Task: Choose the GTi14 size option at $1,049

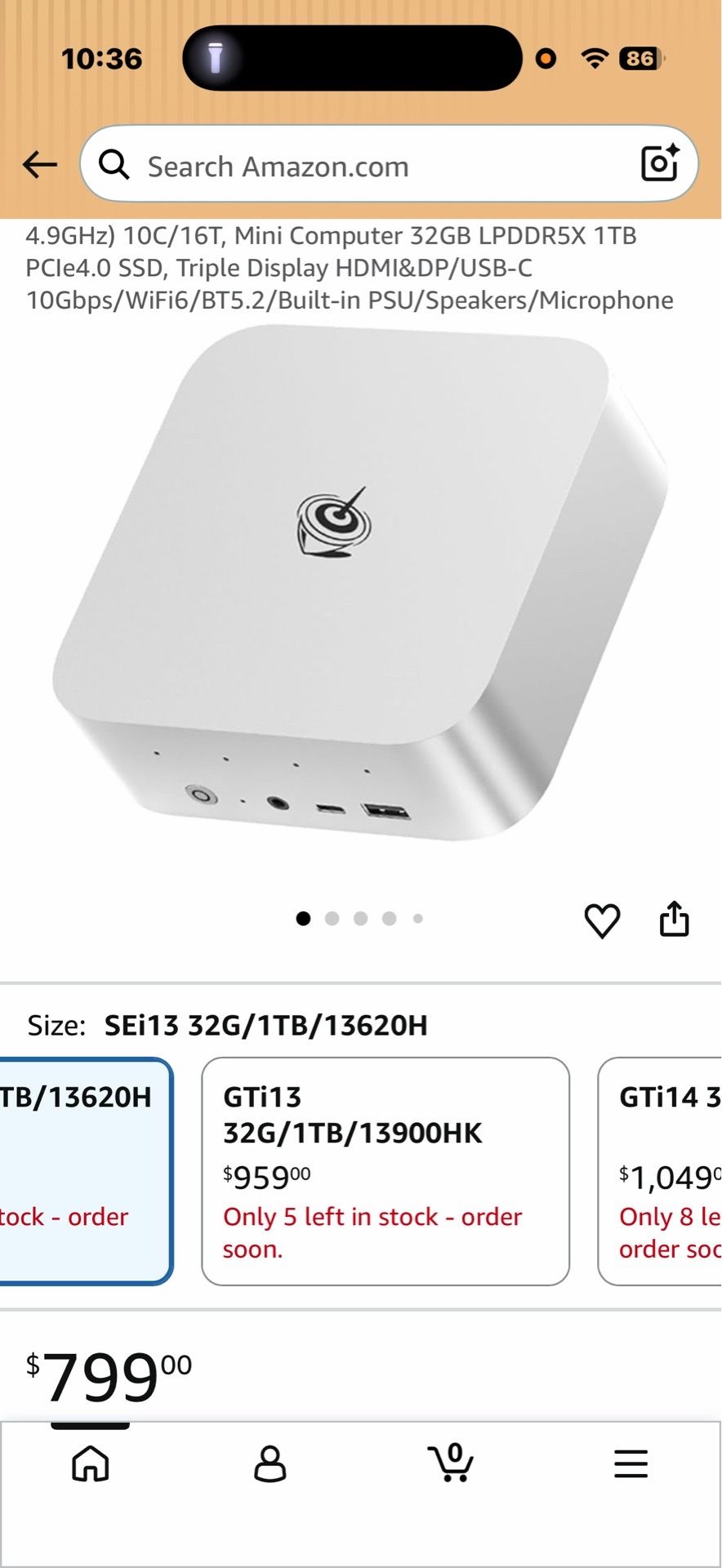Action: pos(660,1171)
